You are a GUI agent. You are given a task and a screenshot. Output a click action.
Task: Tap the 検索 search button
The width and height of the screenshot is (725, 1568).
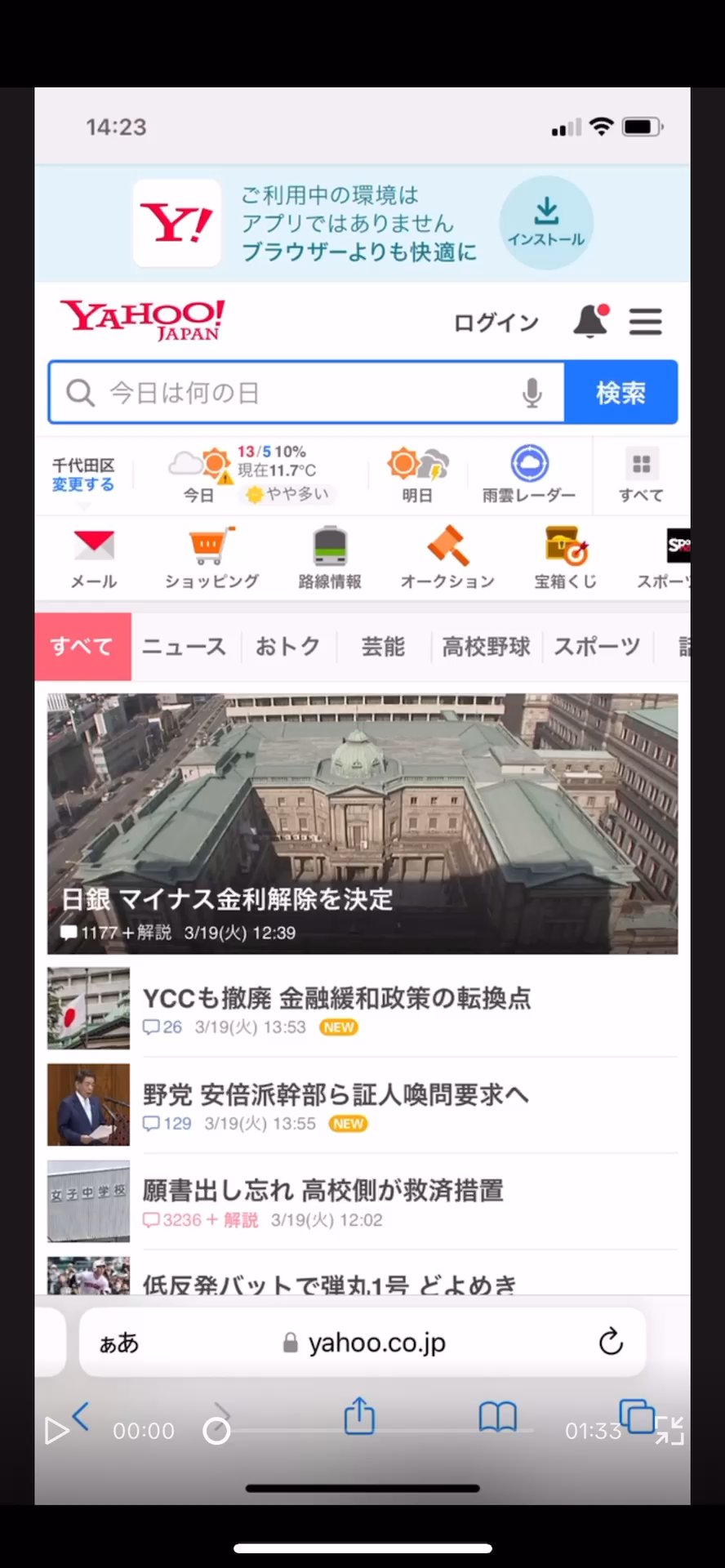pyautogui.click(x=620, y=393)
